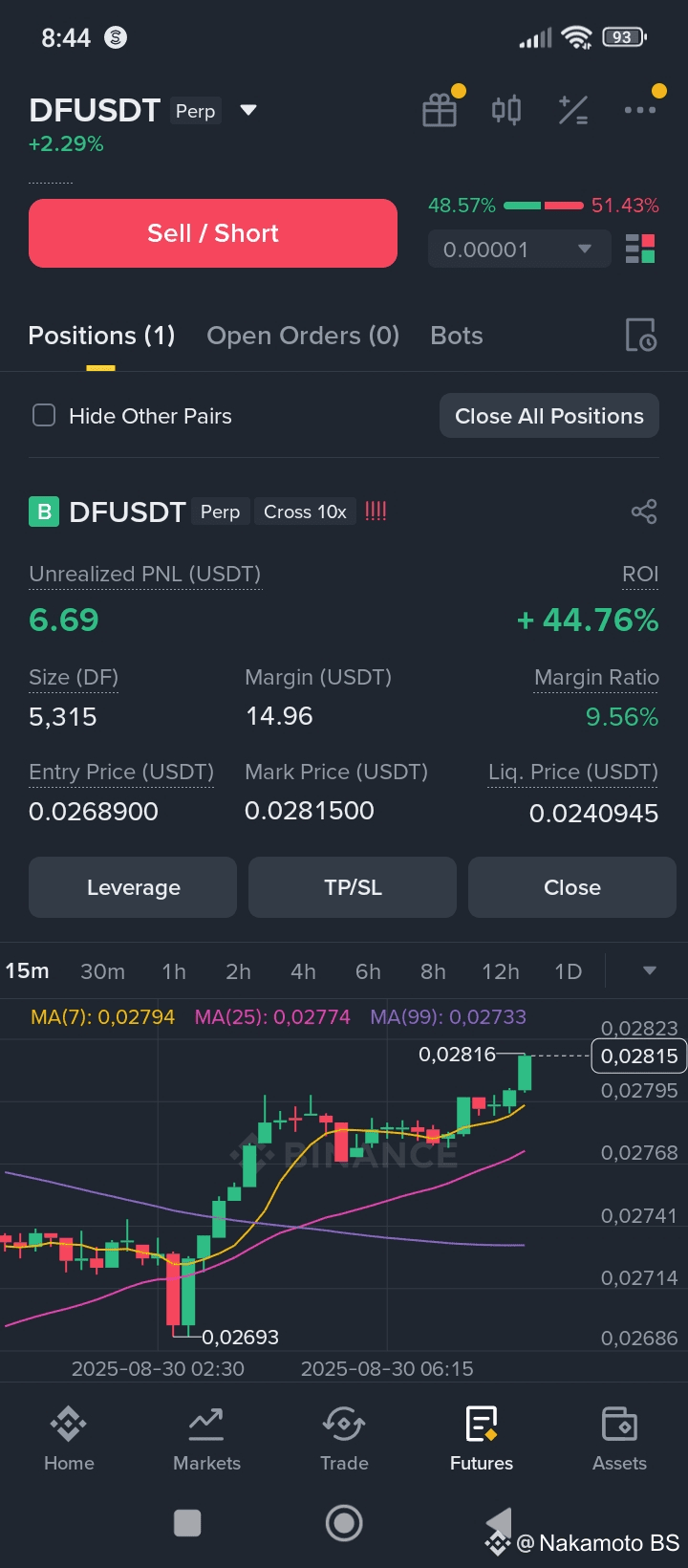Set TP/SL for the position
This screenshot has height=1568, width=688.
click(353, 887)
